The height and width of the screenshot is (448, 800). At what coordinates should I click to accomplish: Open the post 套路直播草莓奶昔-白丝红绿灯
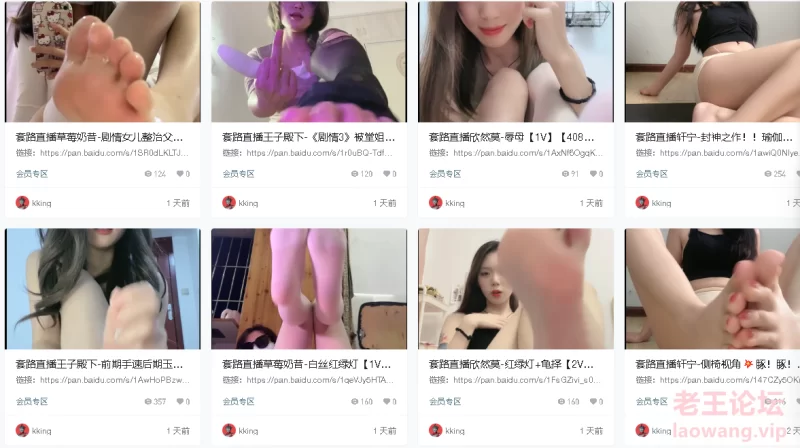tap(306, 365)
